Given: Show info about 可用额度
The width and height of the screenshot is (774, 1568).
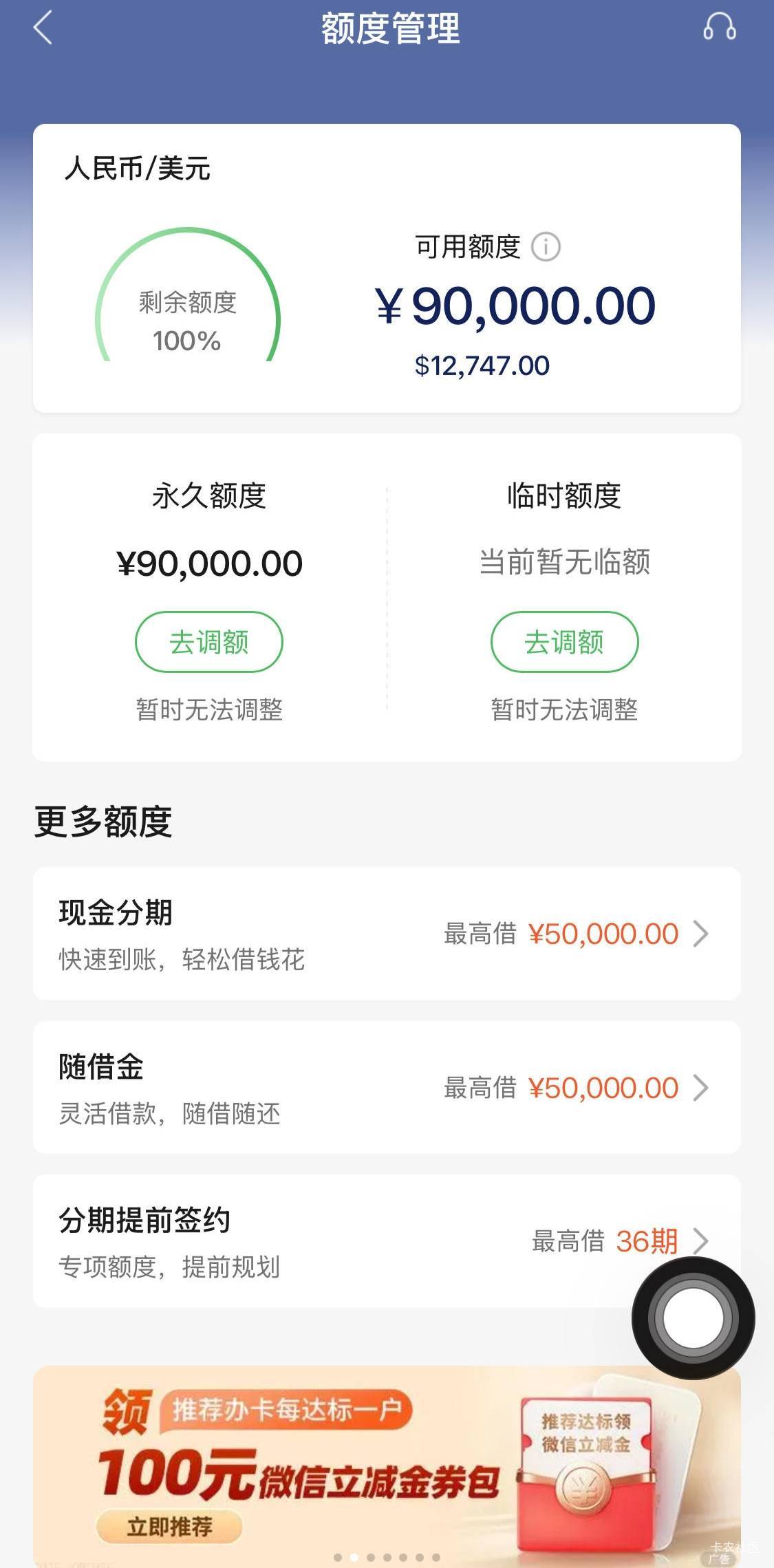Looking at the screenshot, I should 546,246.
